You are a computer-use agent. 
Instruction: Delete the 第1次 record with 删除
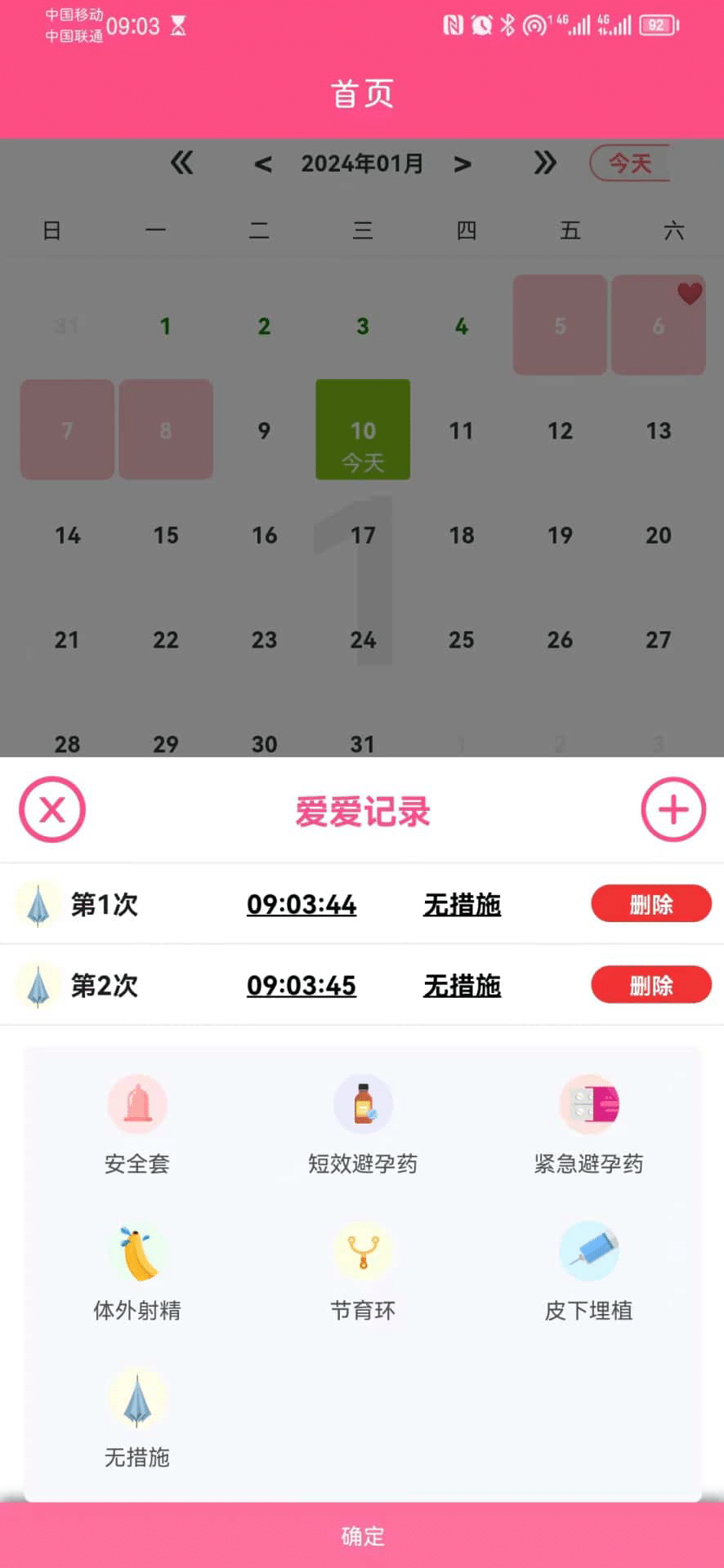[650, 904]
